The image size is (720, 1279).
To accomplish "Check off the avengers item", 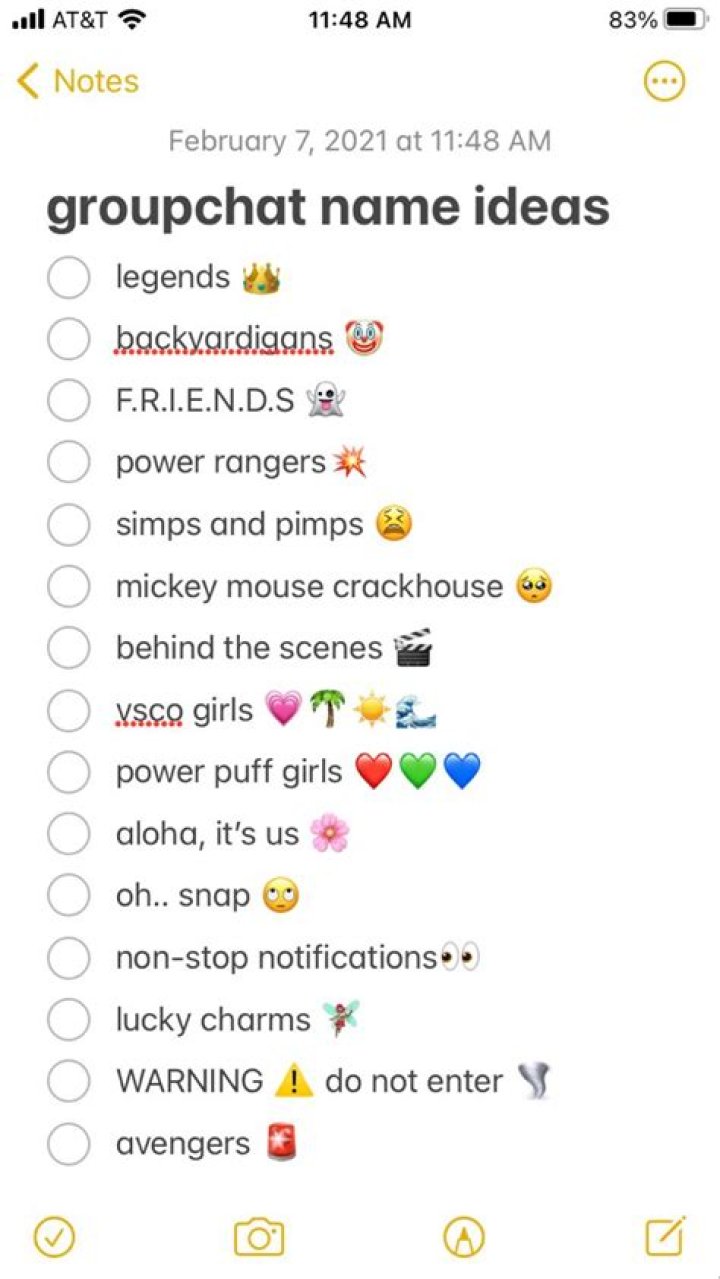I will click(x=69, y=1144).
